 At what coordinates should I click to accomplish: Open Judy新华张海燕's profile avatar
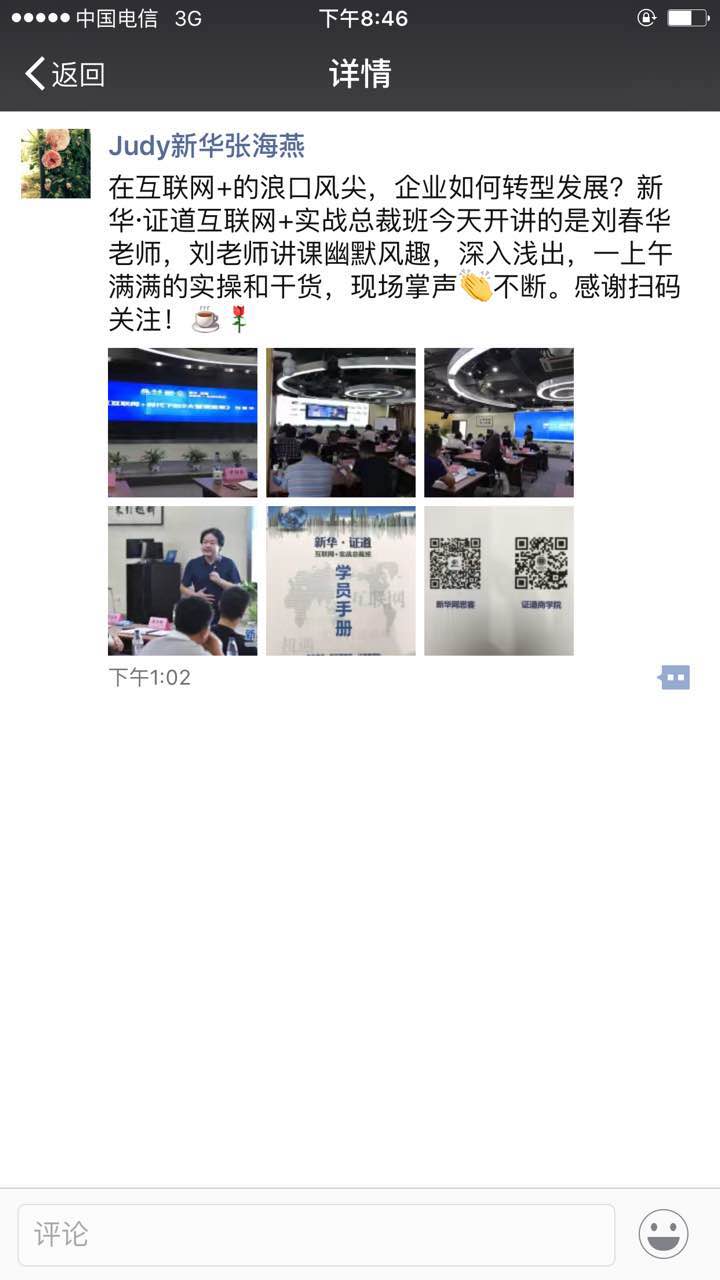click(x=56, y=163)
